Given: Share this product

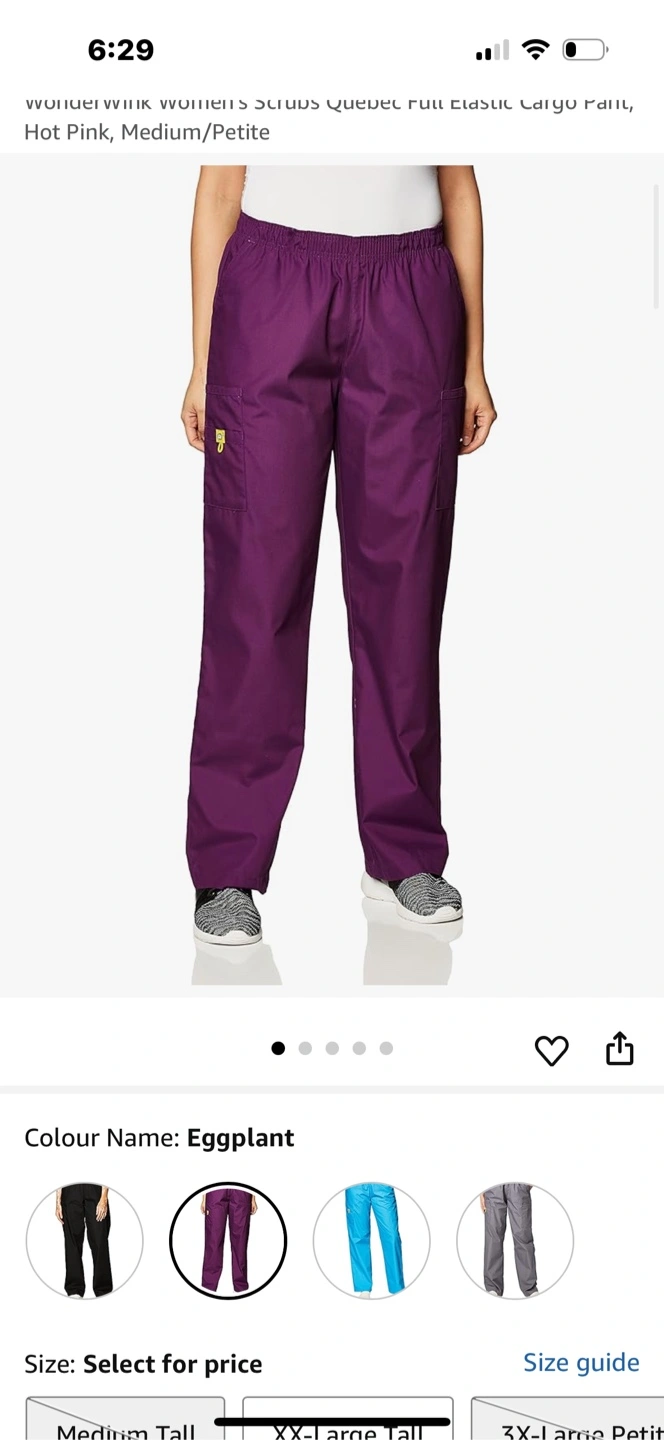Looking at the screenshot, I should [620, 1049].
